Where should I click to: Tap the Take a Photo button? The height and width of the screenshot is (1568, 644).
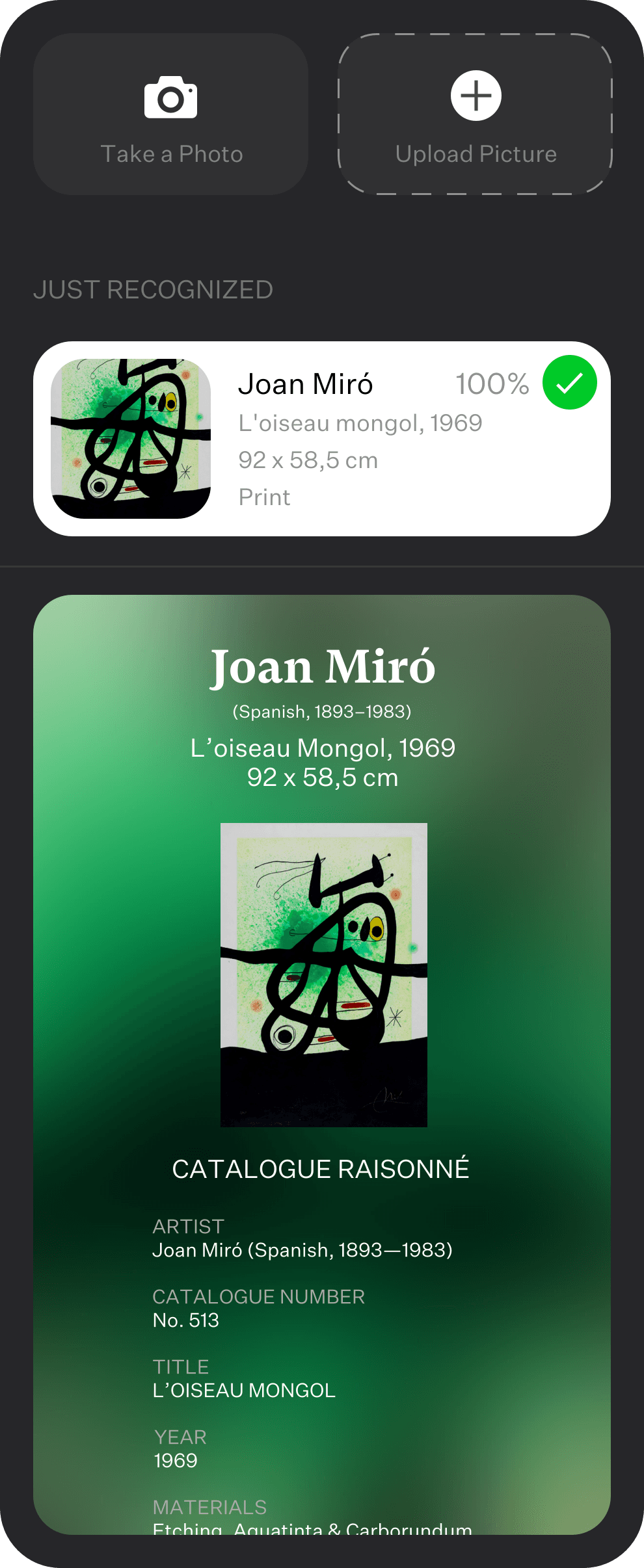tap(170, 114)
